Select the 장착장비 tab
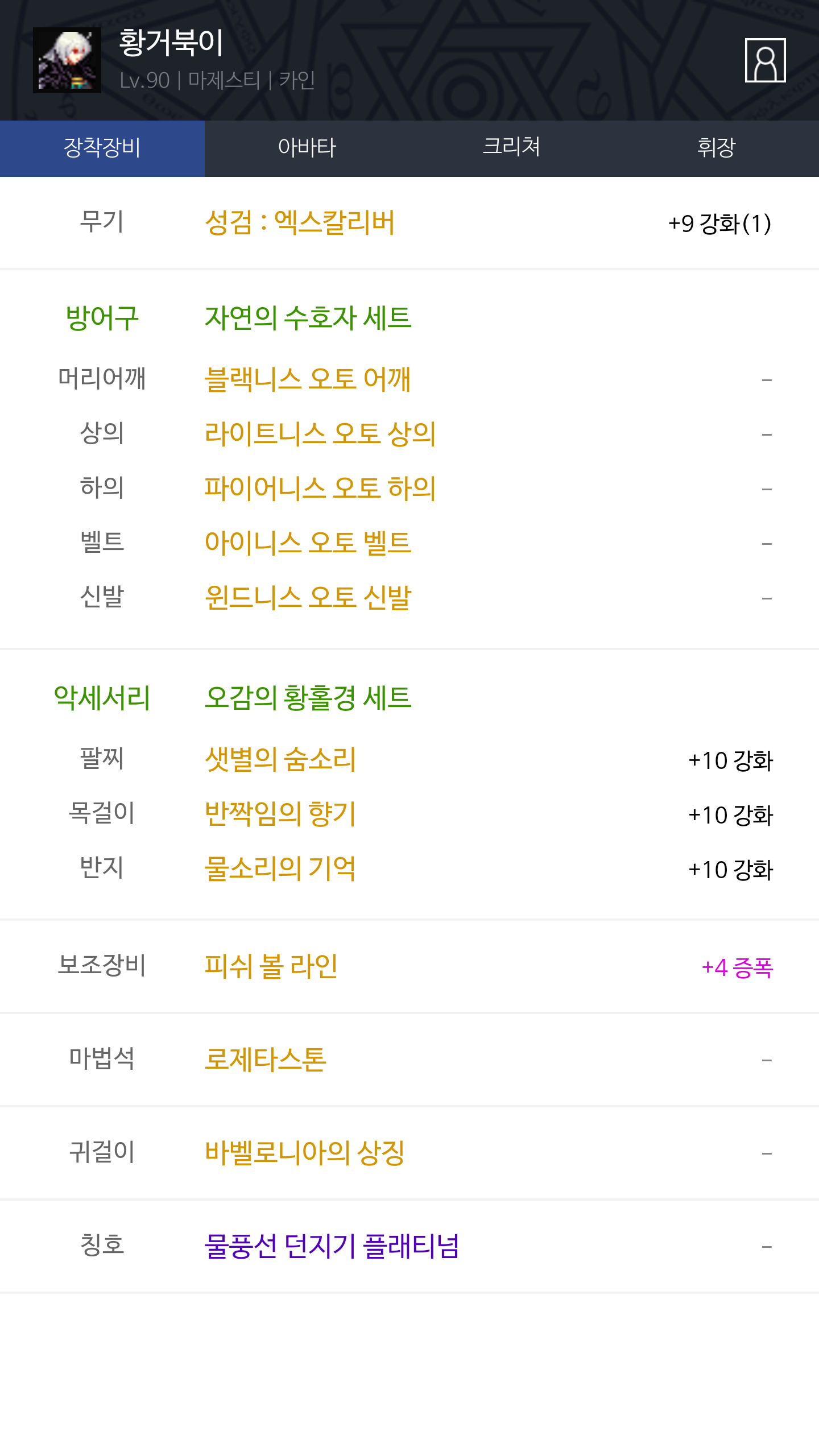The image size is (819, 1456). coord(102,148)
